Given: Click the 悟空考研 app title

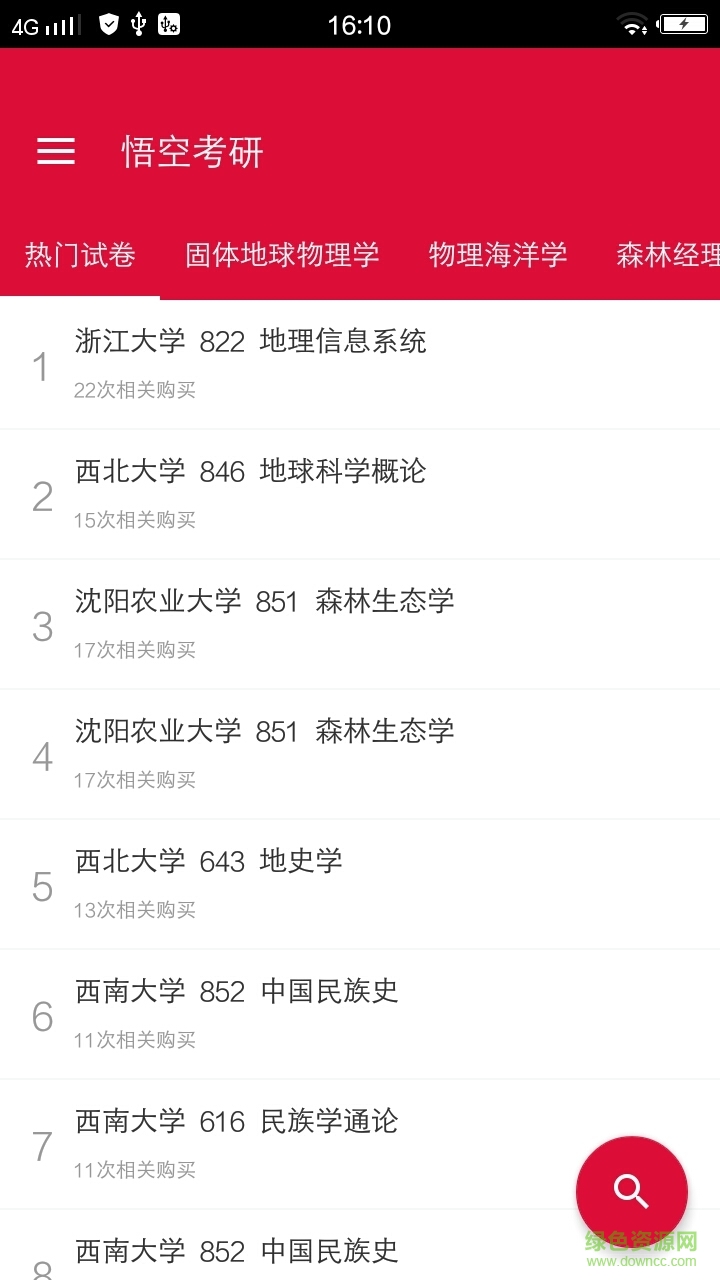Looking at the screenshot, I should (x=190, y=152).
